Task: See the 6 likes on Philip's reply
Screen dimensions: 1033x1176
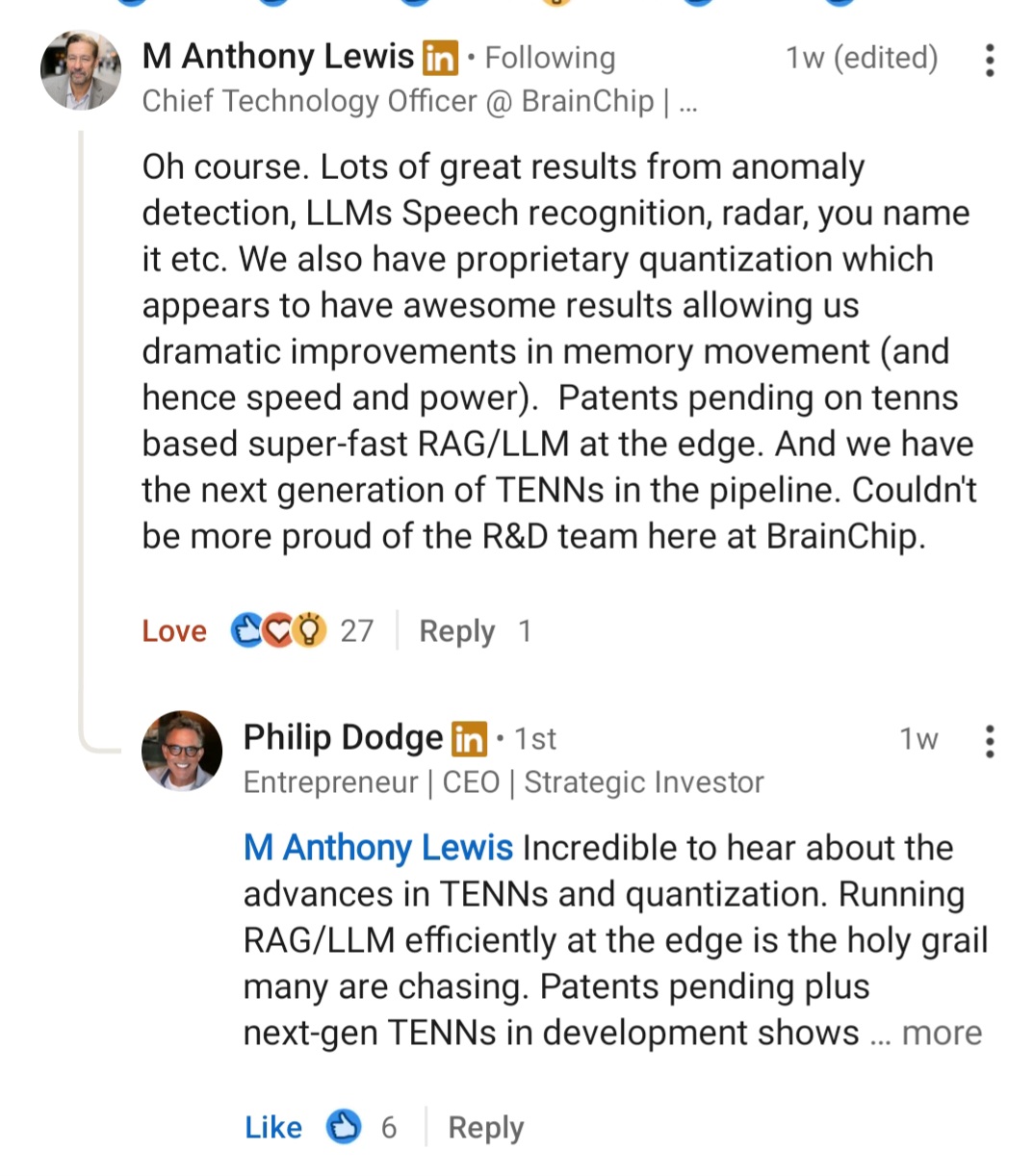Action: pyautogui.click(x=362, y=1127)
